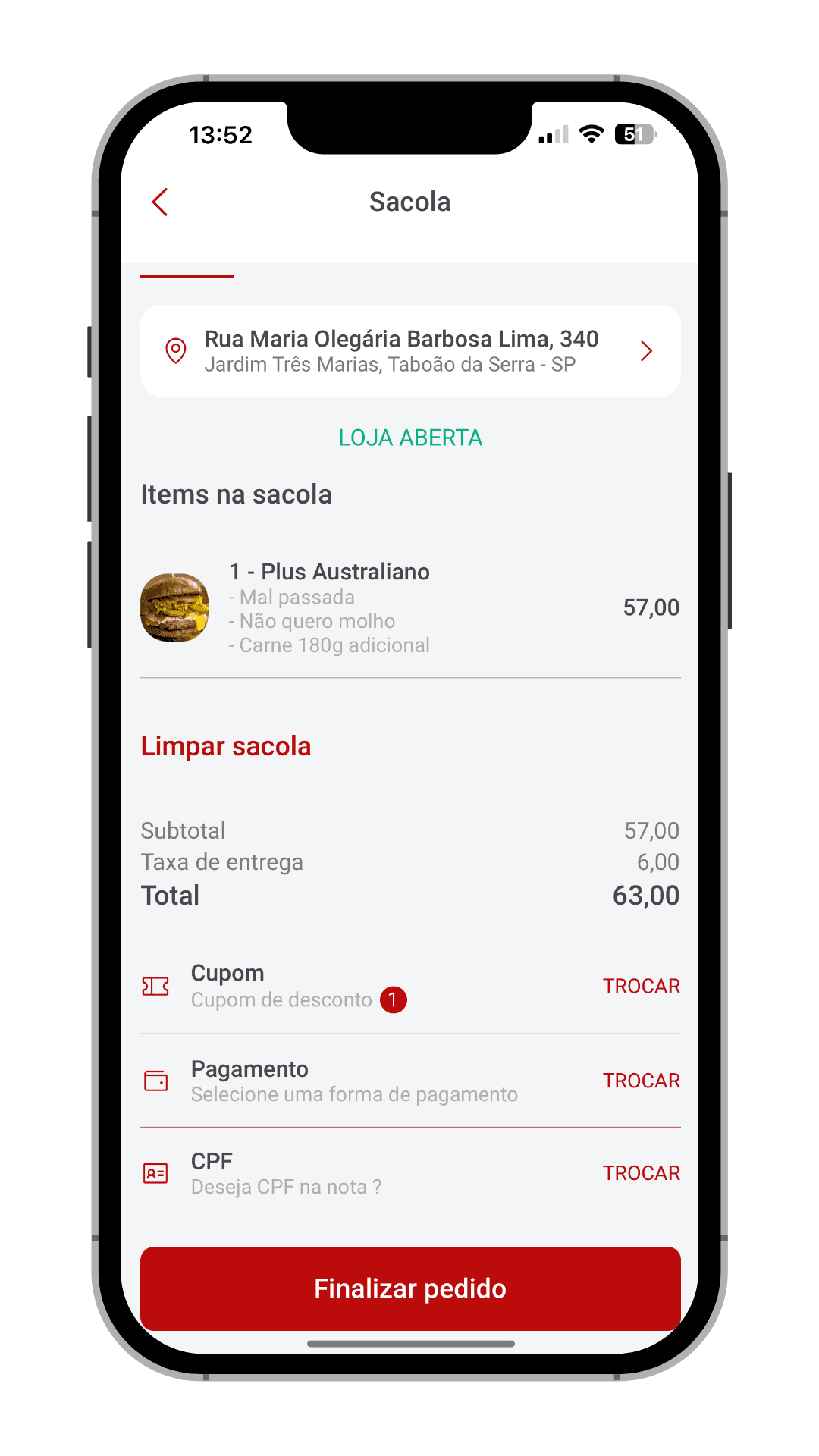Go back from the Sacola screen
Viewport: 819px width, 1456px height.
pos(160,202)
